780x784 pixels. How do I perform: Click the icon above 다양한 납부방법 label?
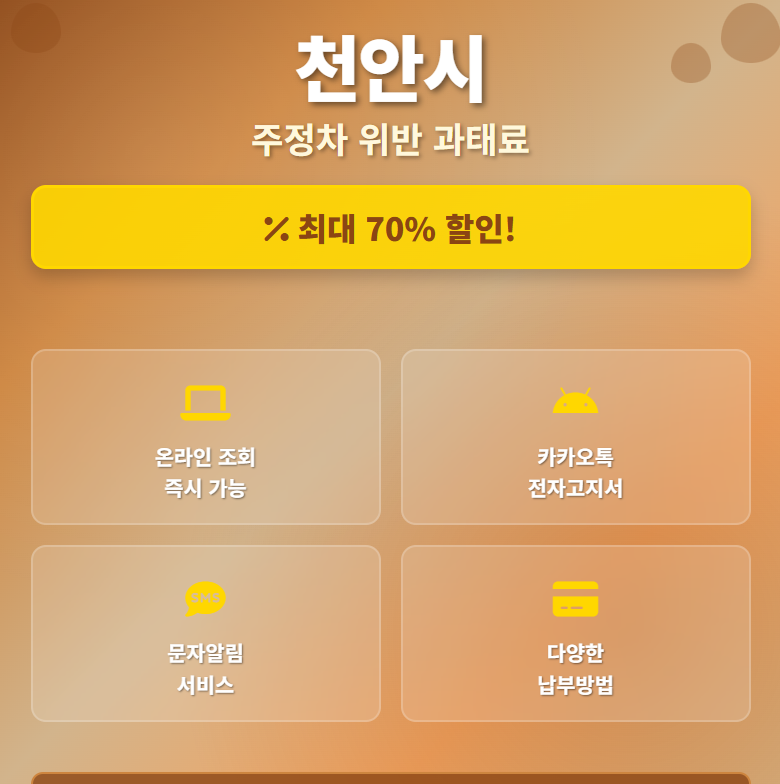pos(575,597)
